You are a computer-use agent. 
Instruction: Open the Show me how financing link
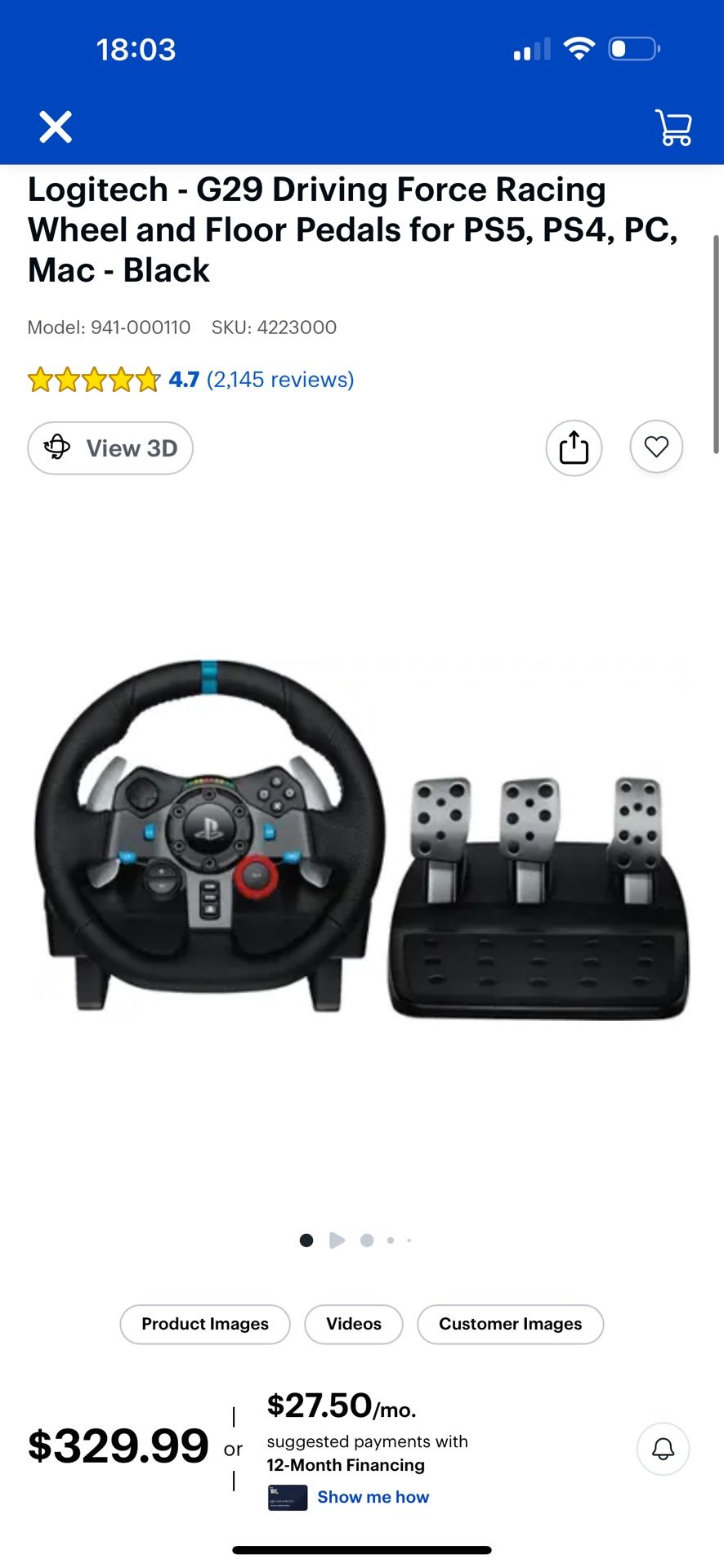click(373, 1497)
